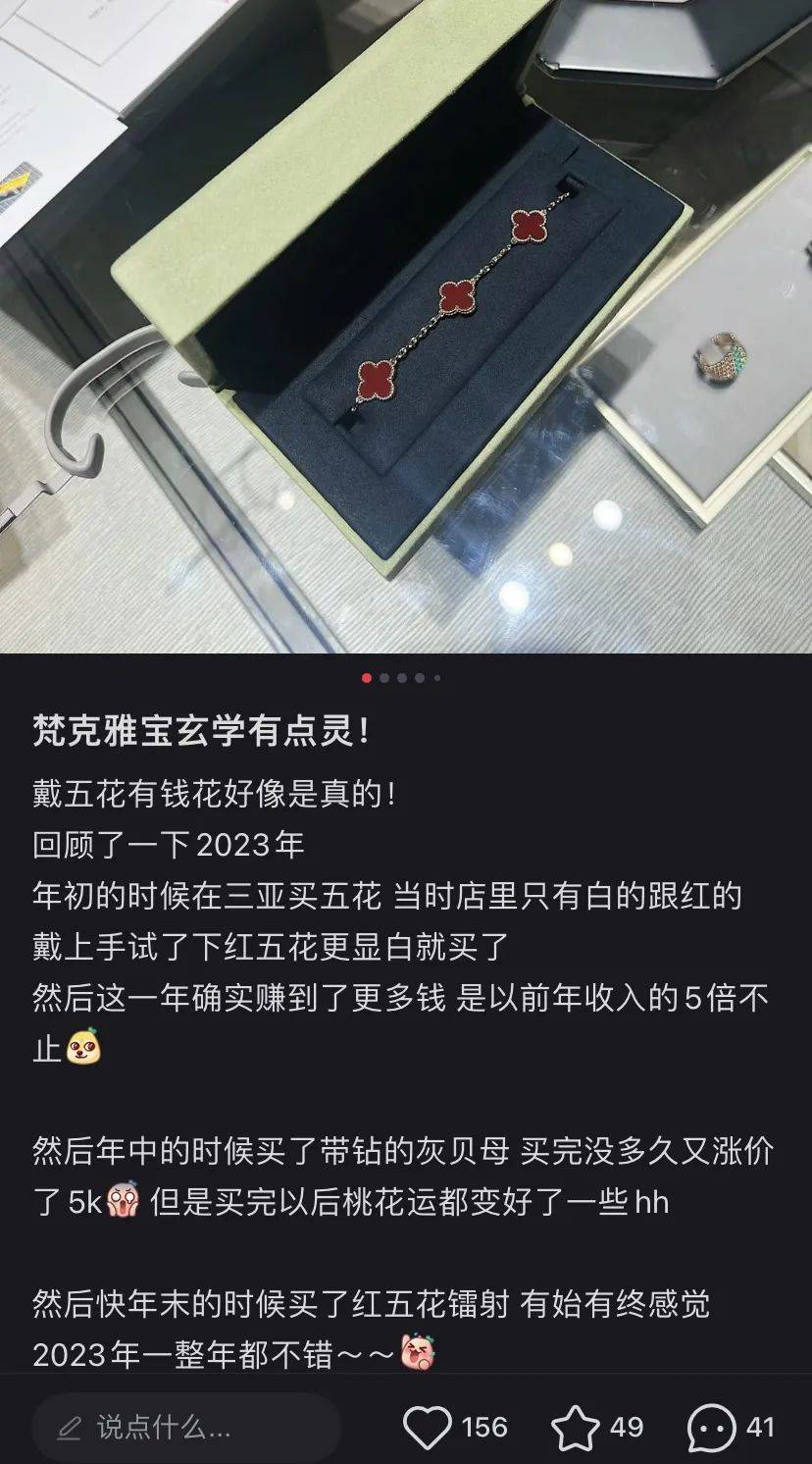The height and width of the screenshot is (1464, 812).
Task: Save the post with the star icon
Action: [575, 1427]
